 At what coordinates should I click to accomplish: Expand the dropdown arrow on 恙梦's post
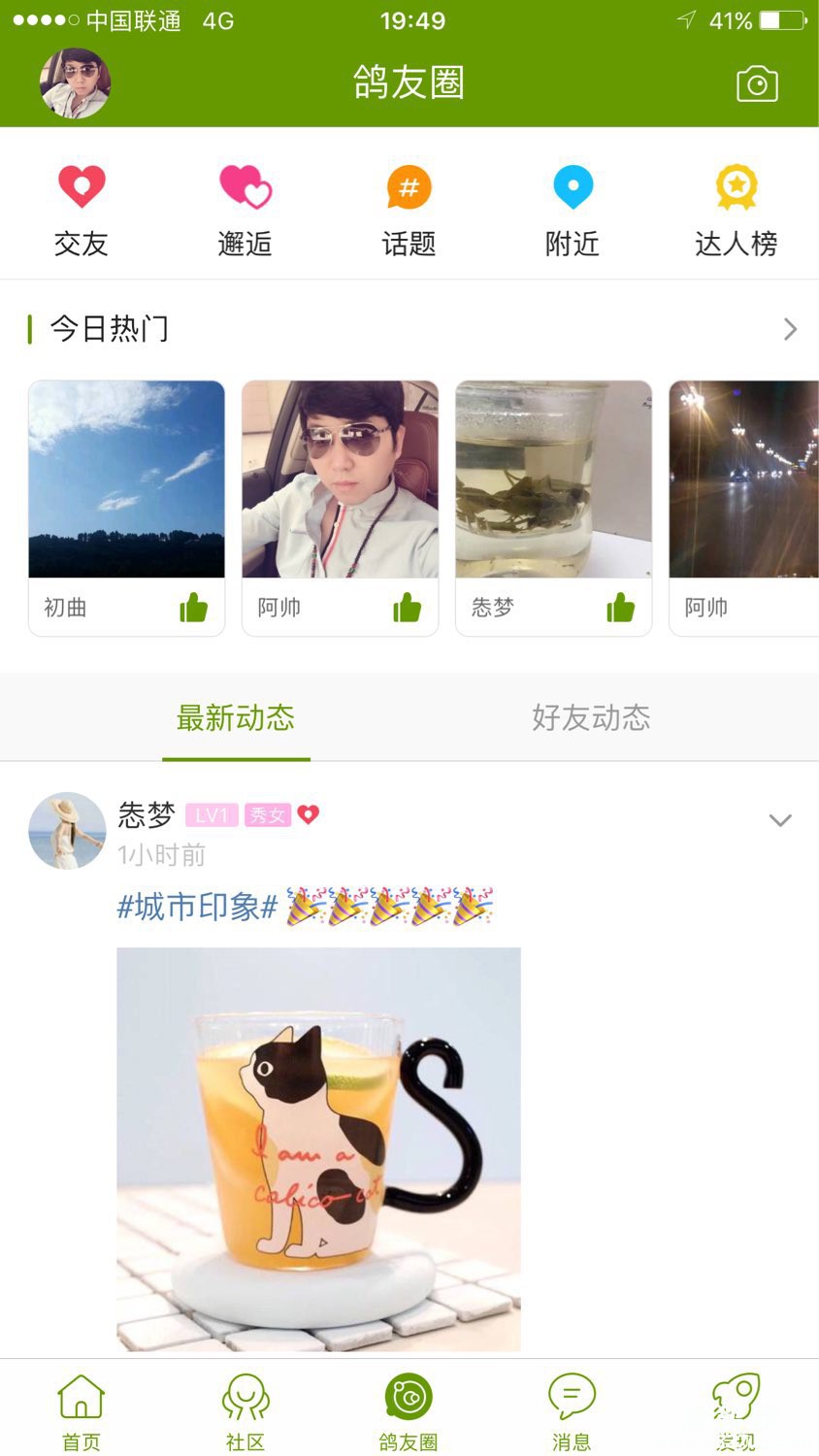pos(779,820)
